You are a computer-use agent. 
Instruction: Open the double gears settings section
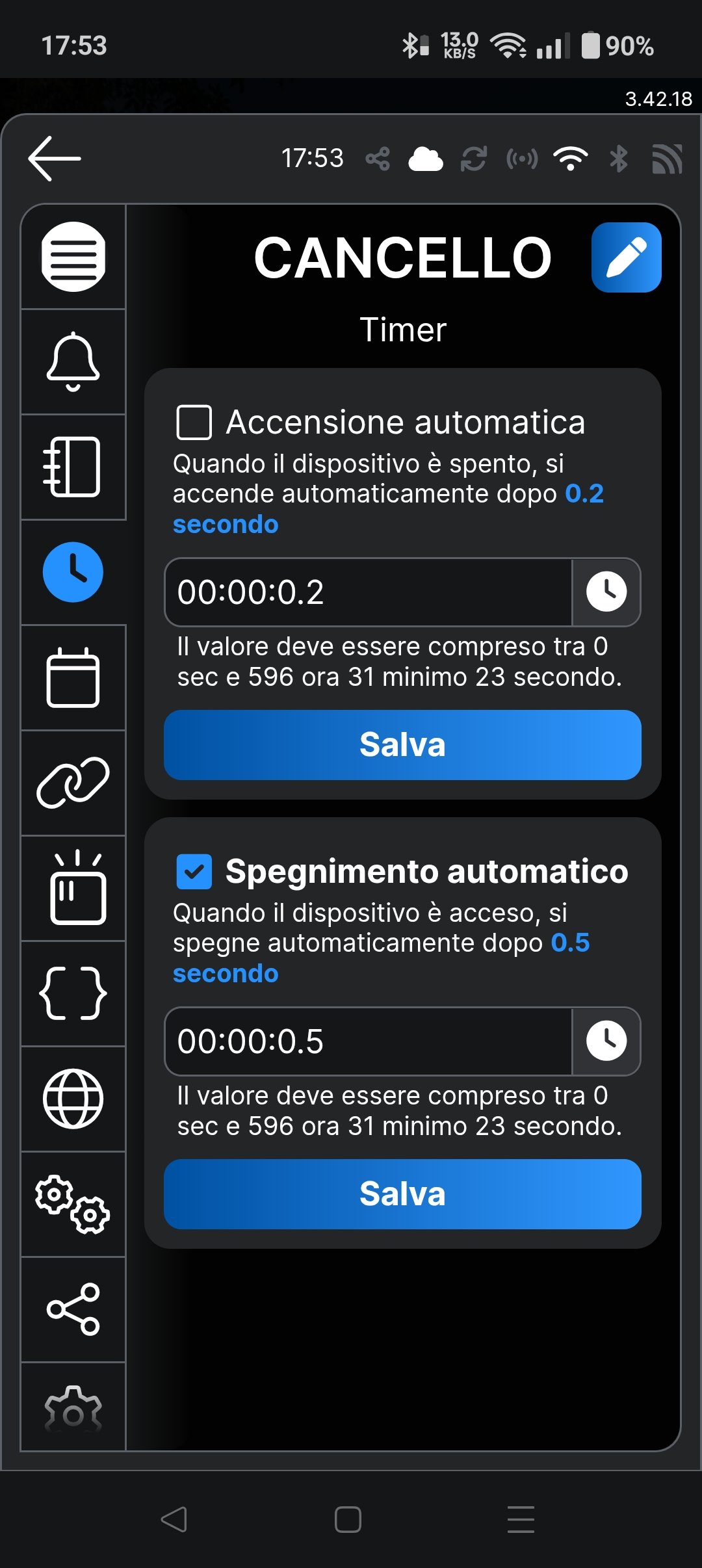(73, 1204)
